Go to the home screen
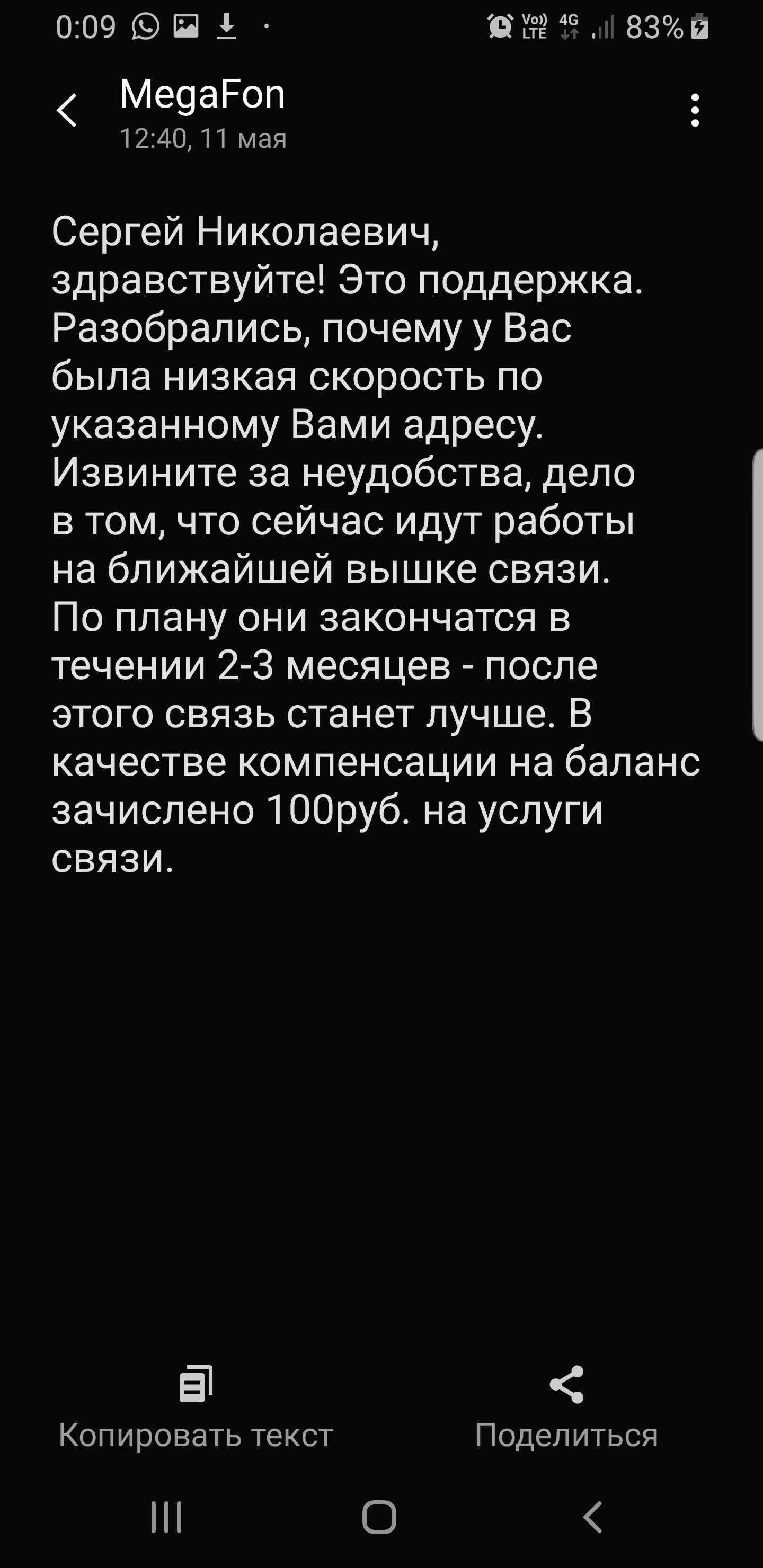 (379, 1516)
